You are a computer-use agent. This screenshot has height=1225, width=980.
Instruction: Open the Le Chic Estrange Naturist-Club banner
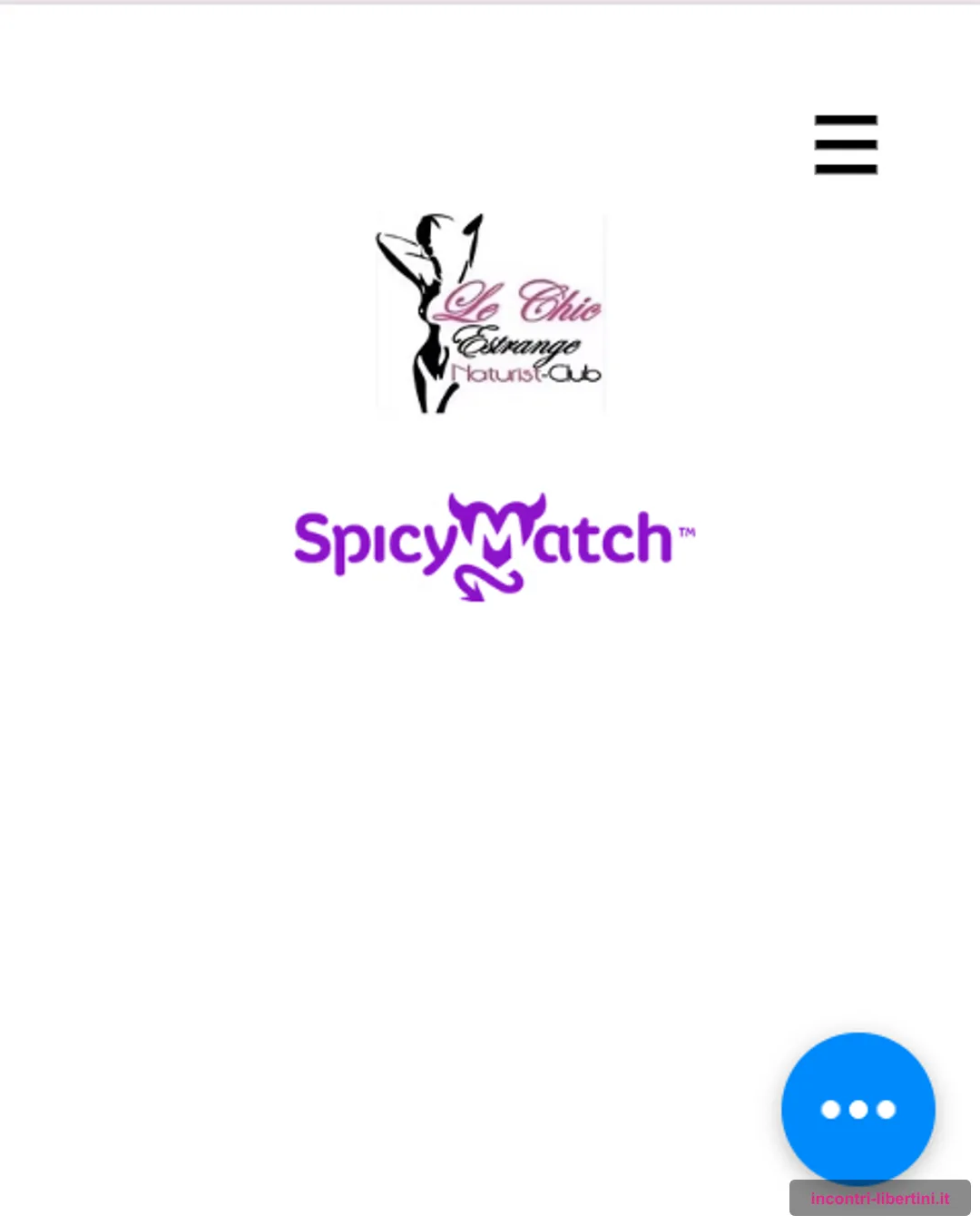(491, 314)
